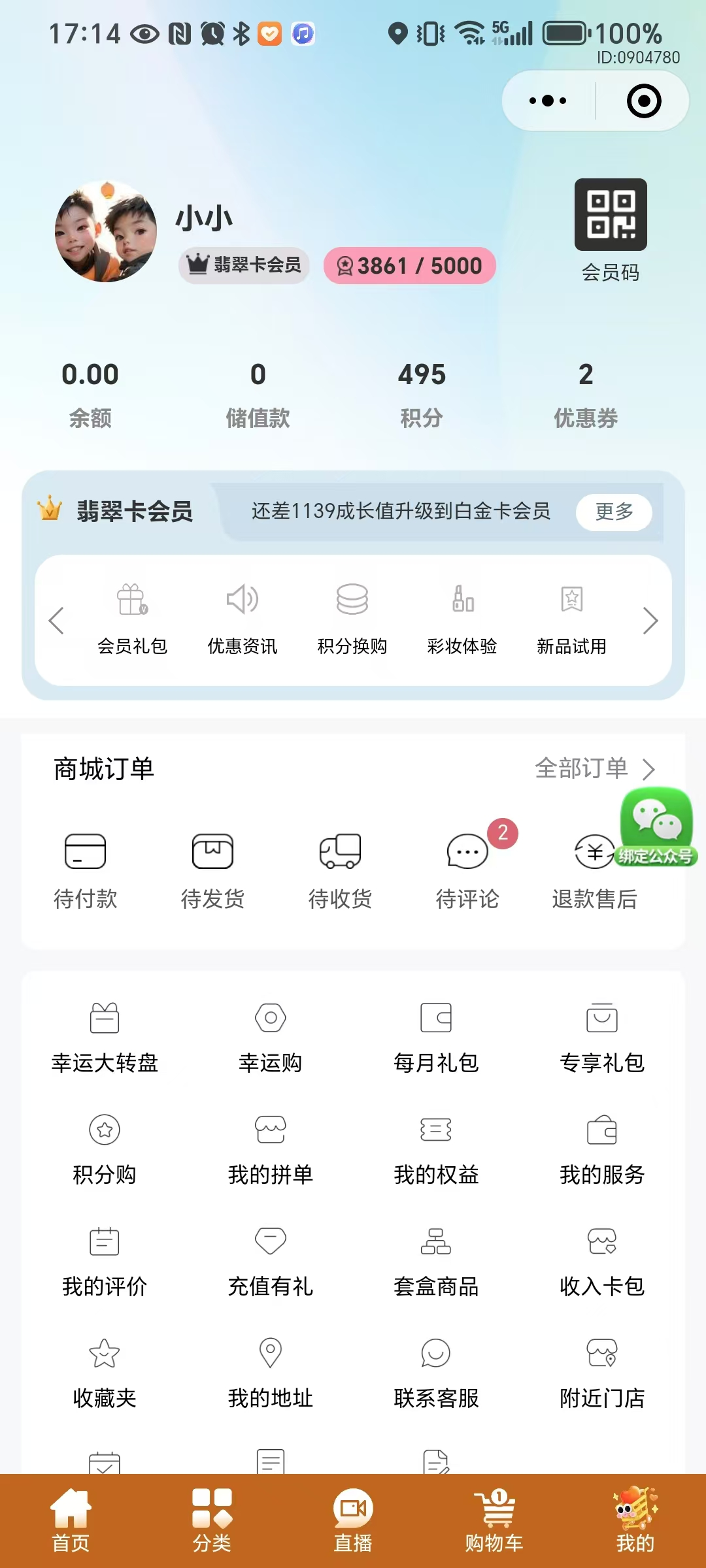Close the mini-program with the circle icon
Screen dimensions: 706x1568
[x=643, y=101]
